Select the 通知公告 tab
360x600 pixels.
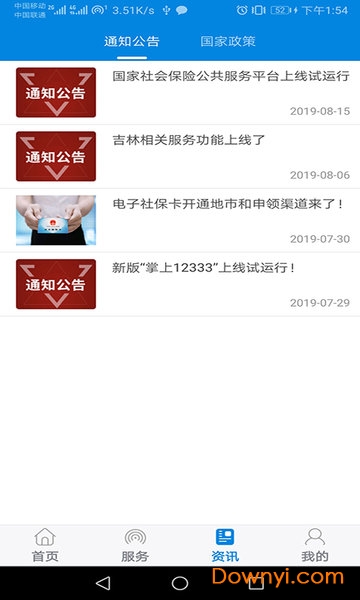click(132, 41)
